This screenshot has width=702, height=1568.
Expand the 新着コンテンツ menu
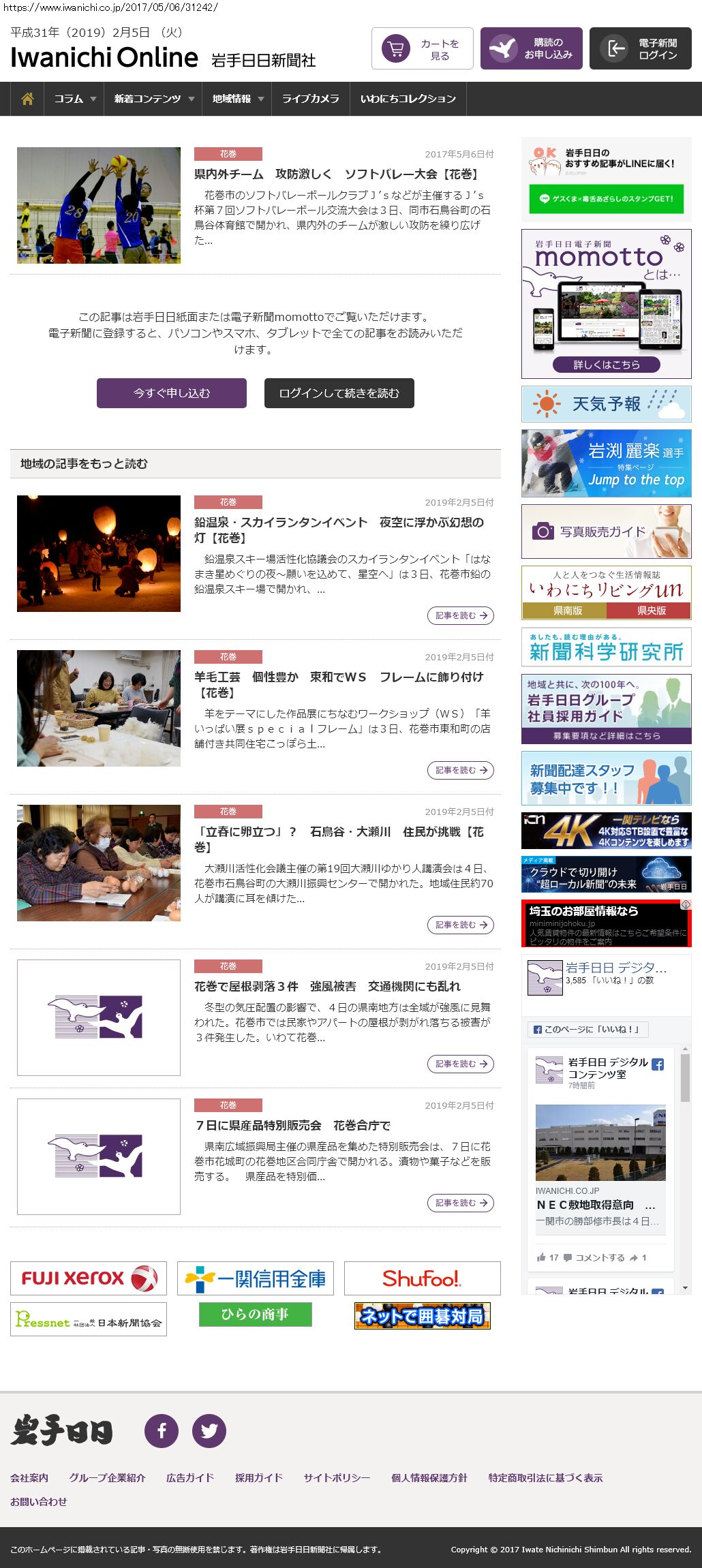153,99
